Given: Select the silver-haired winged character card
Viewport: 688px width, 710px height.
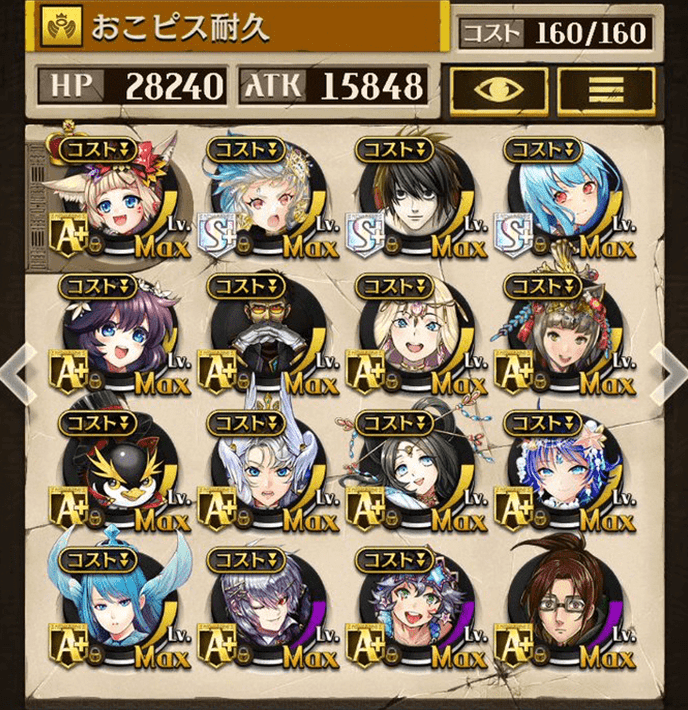Looking at the screenshot, I should pyautogui.click(x=262, y=470).
